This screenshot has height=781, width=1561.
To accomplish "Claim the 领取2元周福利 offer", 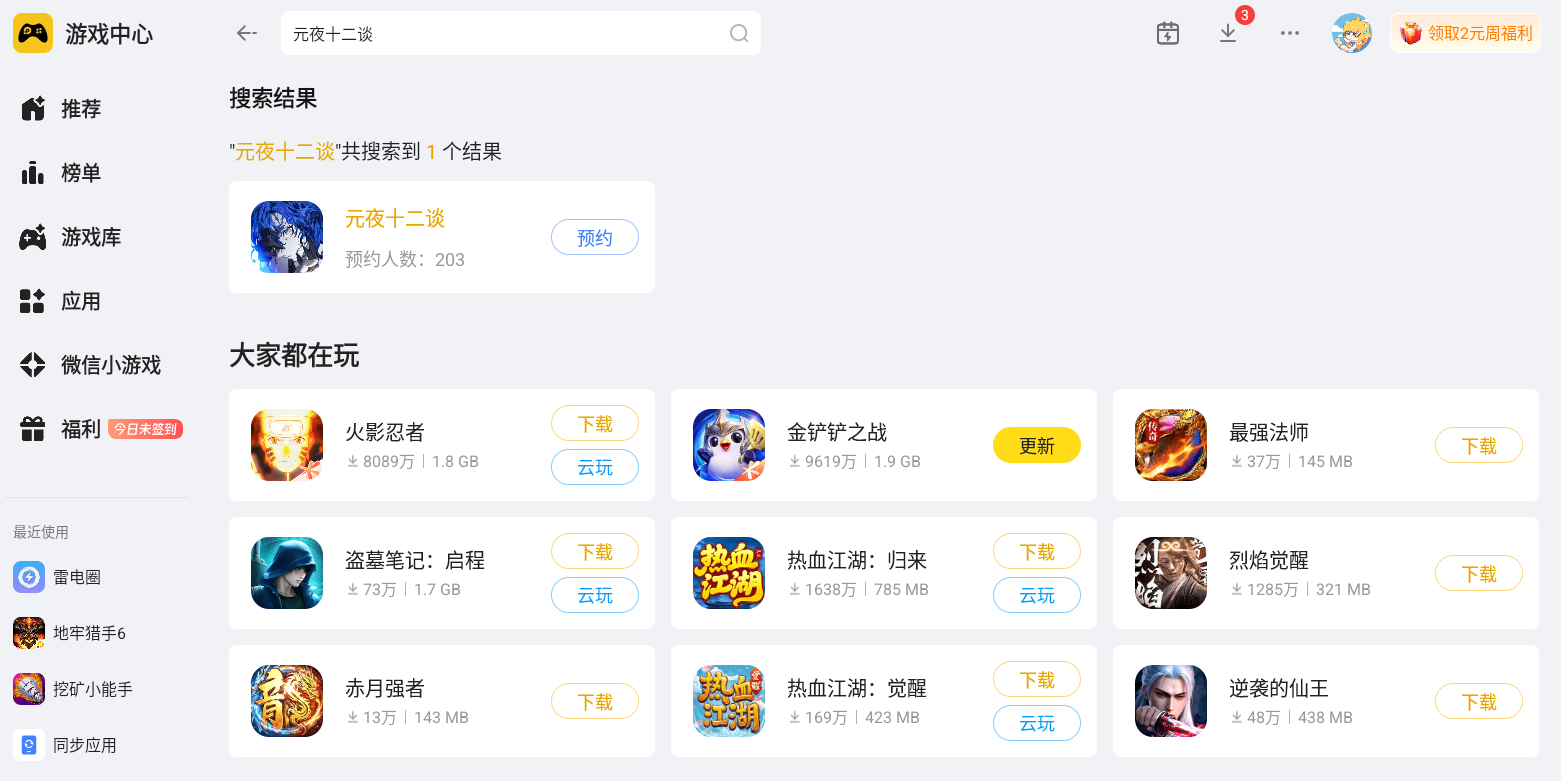I will click(1466, 33).
